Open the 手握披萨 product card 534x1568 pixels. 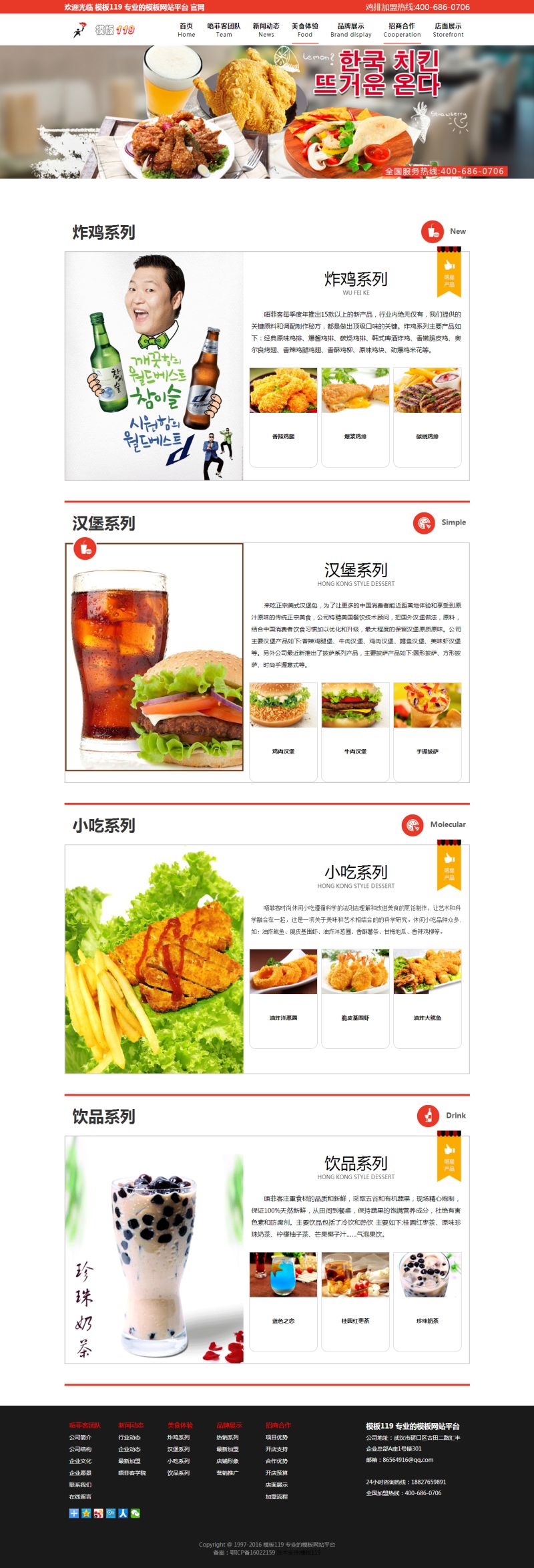click(x=427, y=731)
